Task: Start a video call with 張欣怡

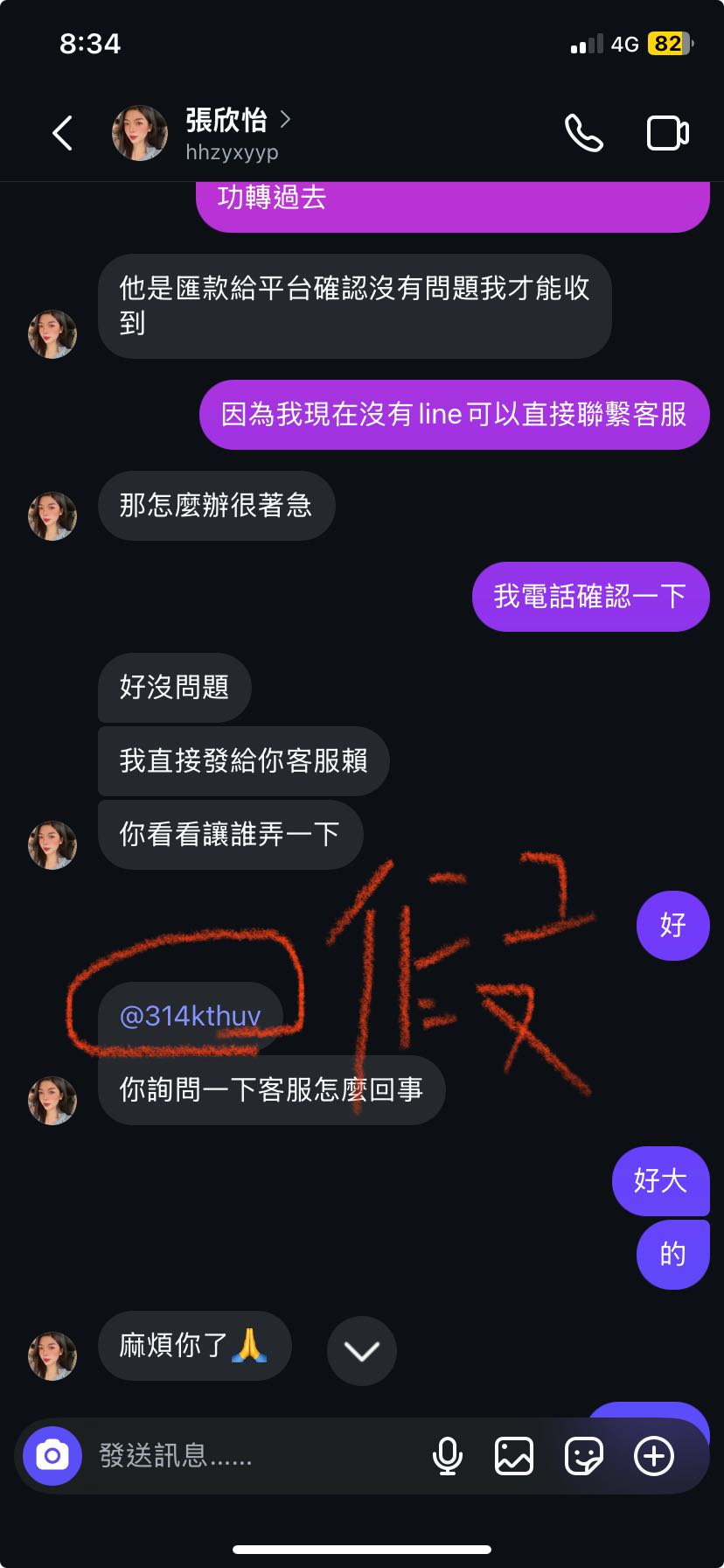Action: pos(667,133)
